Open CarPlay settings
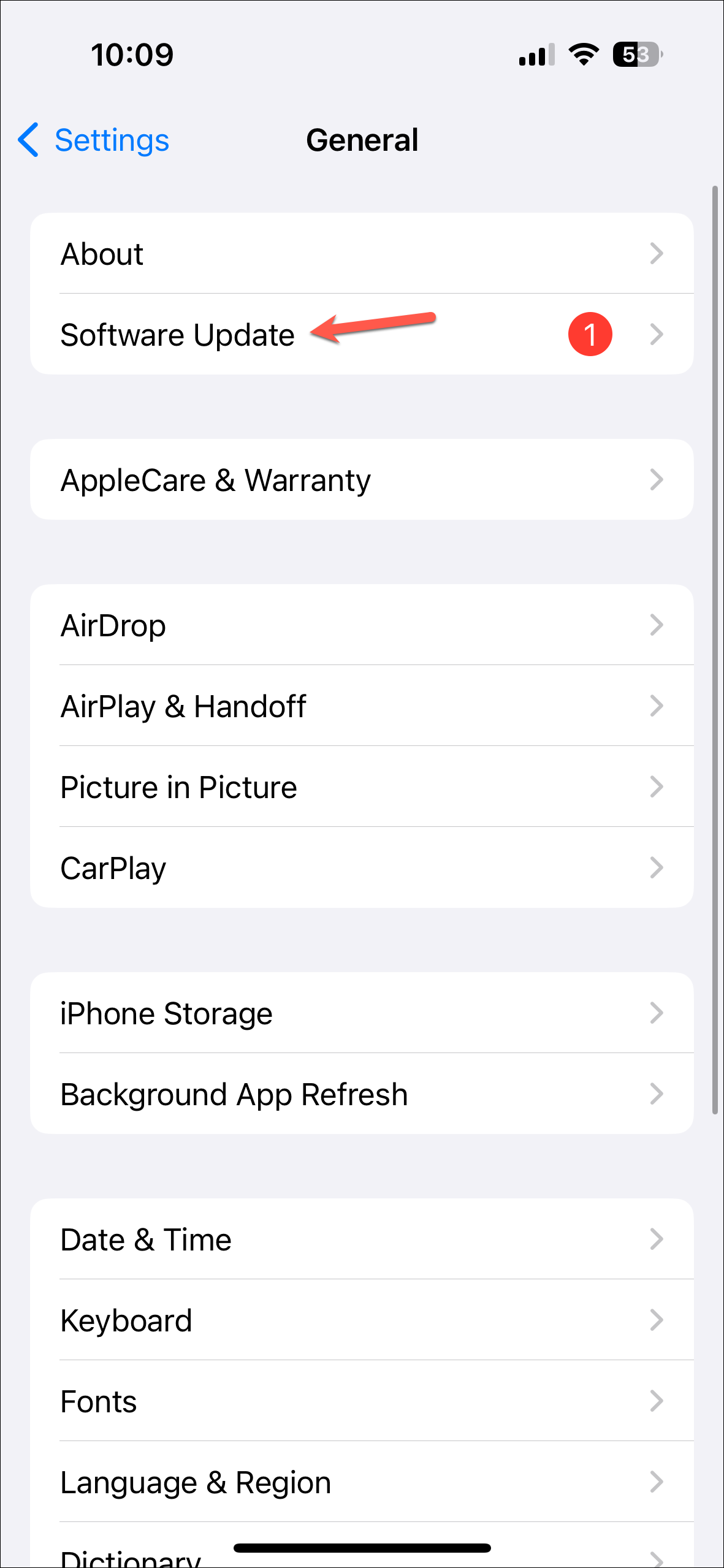724x1568 pixels. 362,868
